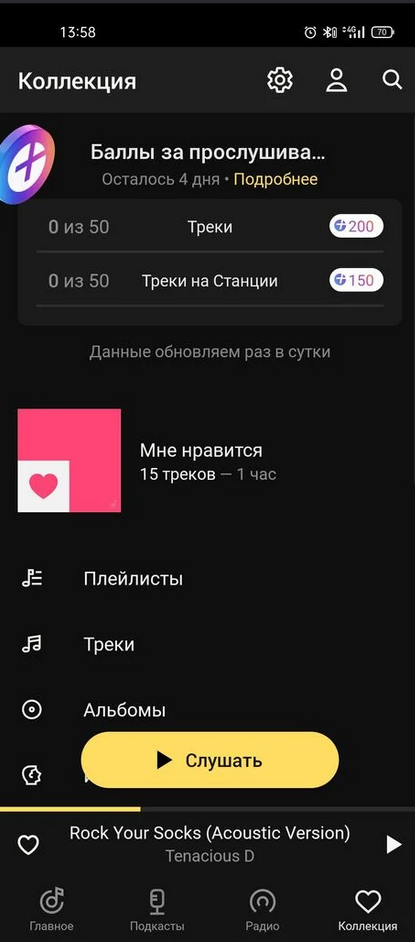415x942 pixels.
Task: Switch to the Подкасты tab
Action: point(157,910)
